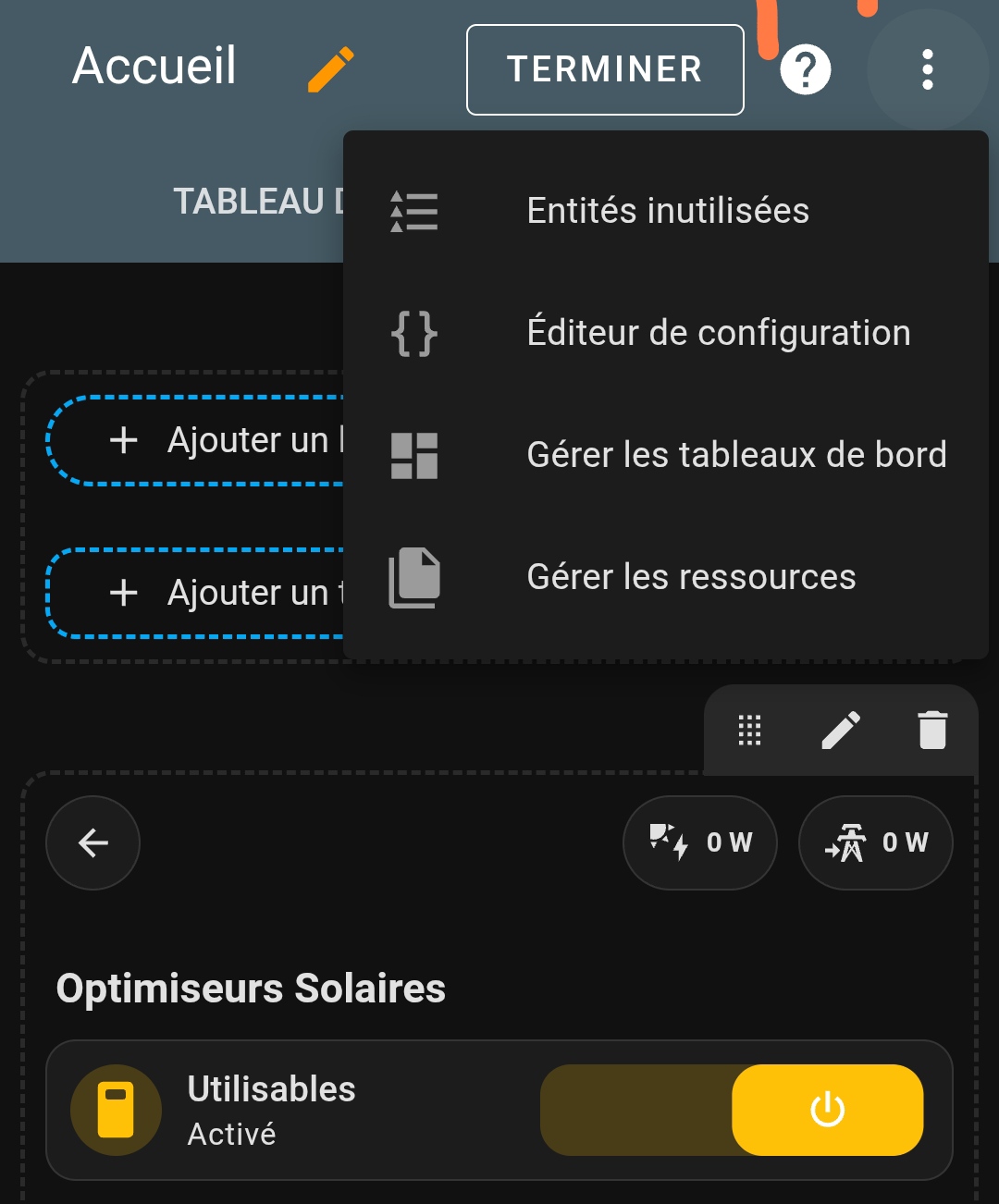The image size is (999, 1204).
Task: Close the three-dot overflow menu
Action: coord(928,70)
